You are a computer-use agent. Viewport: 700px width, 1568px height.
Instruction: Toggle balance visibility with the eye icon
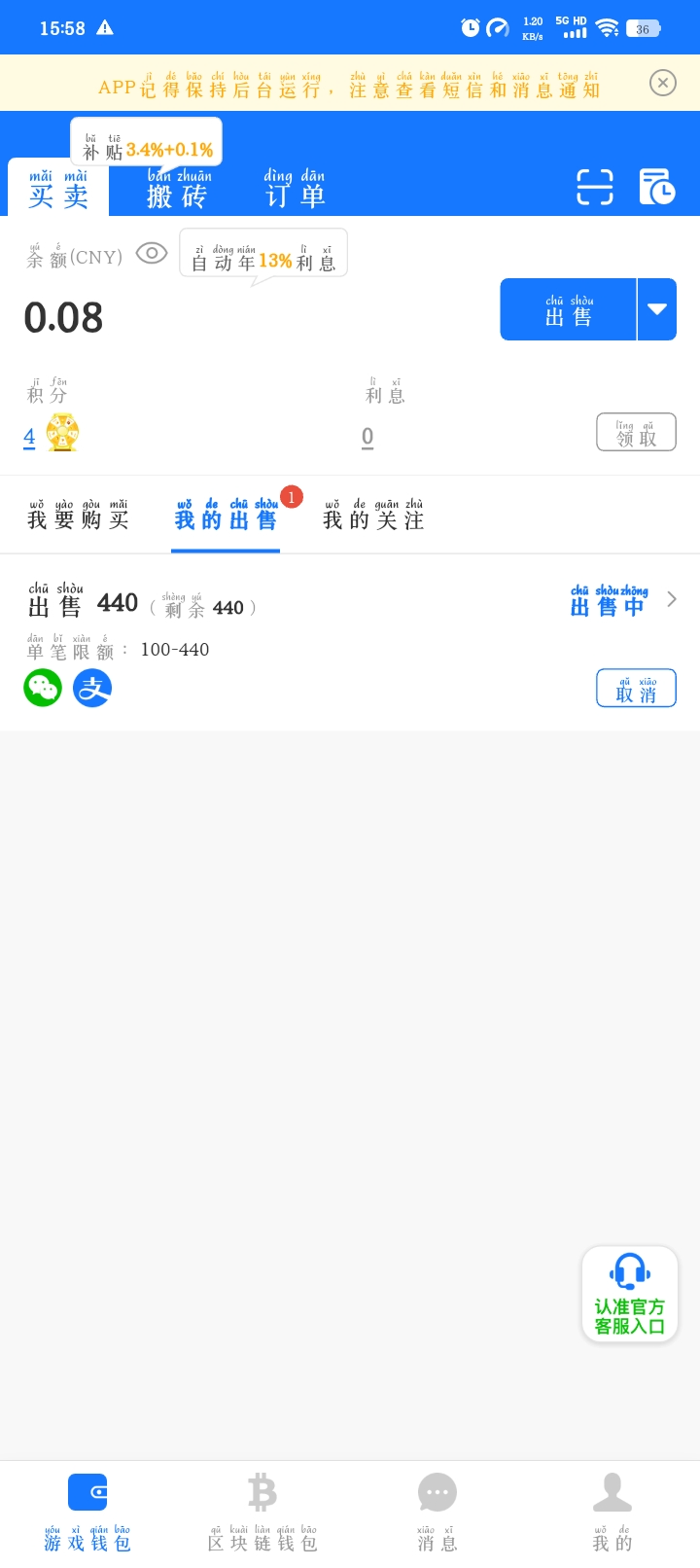[152, 253]
